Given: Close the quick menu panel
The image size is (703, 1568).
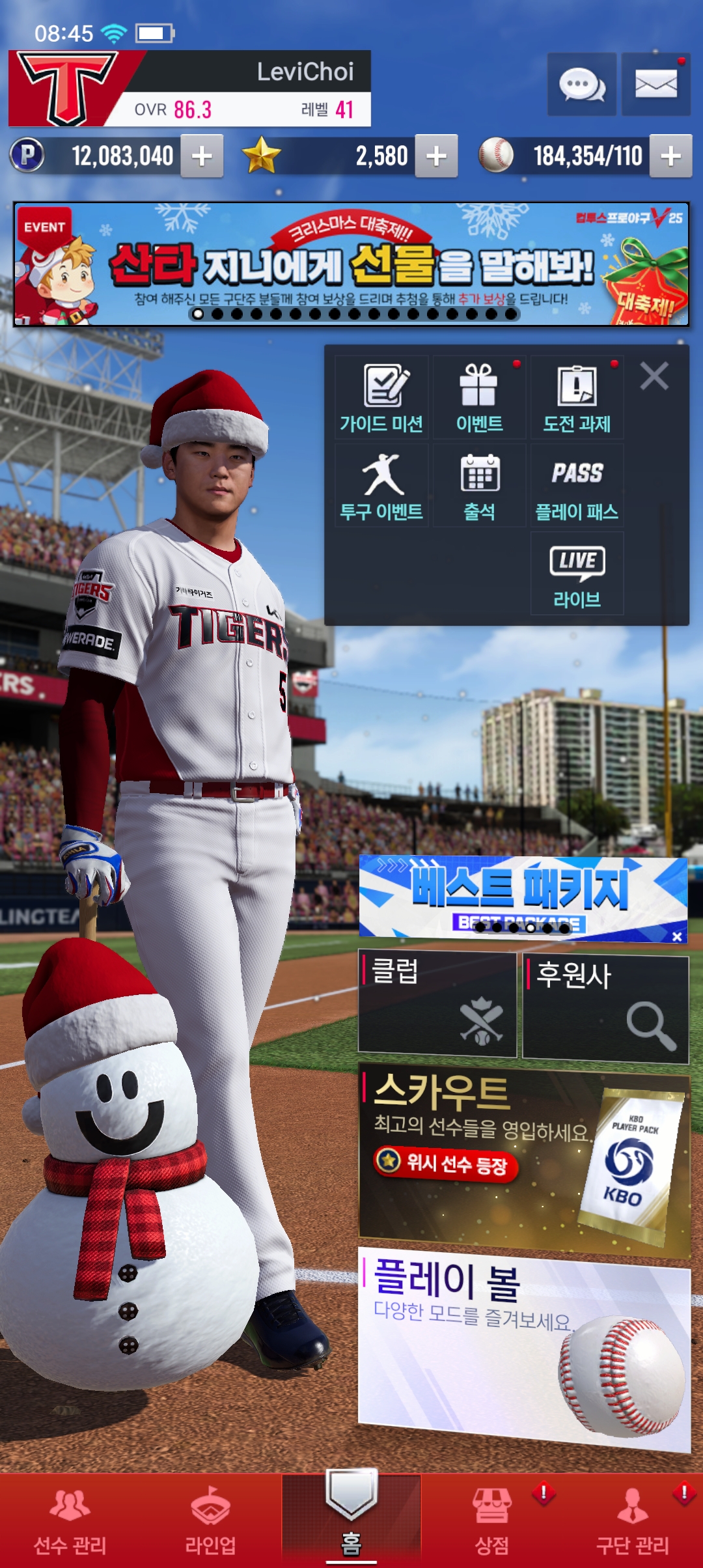Looking at the screenshot, I should (654, 376).
